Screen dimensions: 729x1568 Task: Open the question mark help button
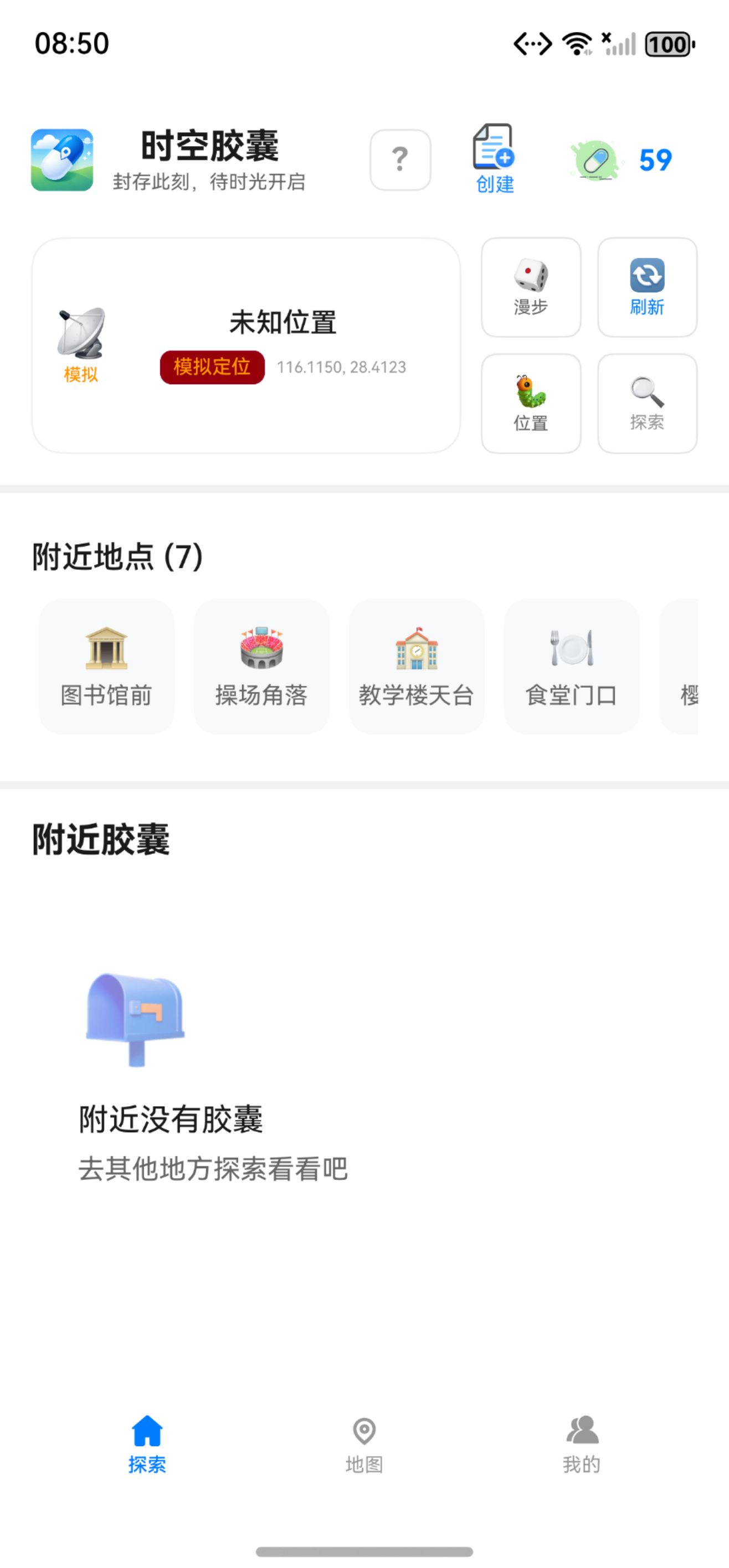point(400,159)
